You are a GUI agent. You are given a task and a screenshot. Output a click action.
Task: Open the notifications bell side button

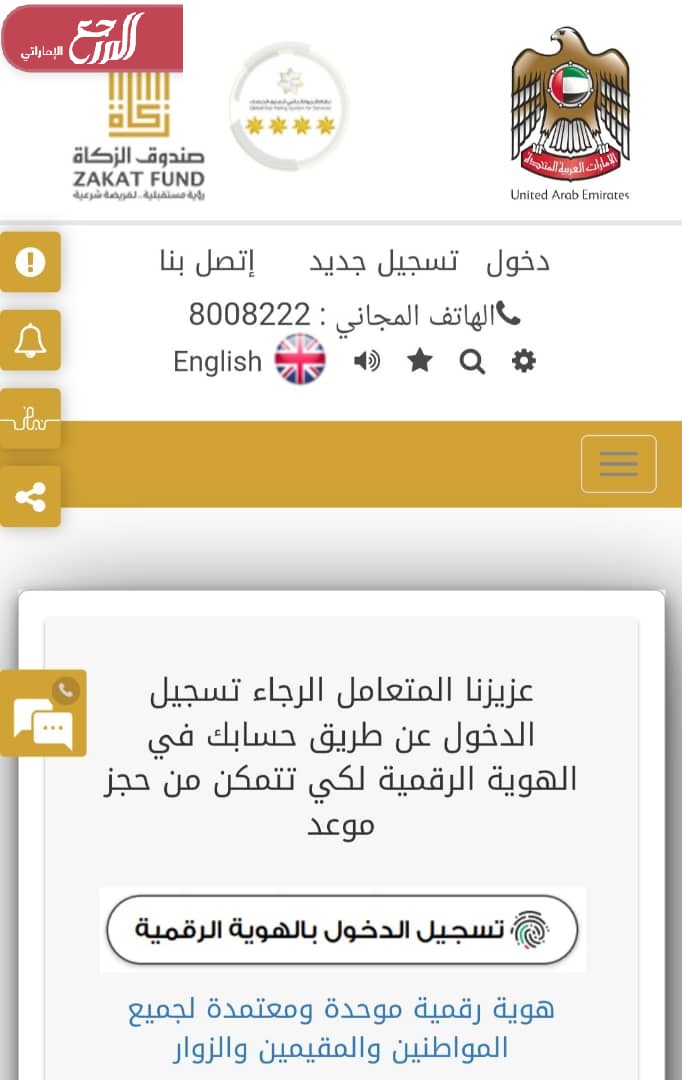(30, 341)
